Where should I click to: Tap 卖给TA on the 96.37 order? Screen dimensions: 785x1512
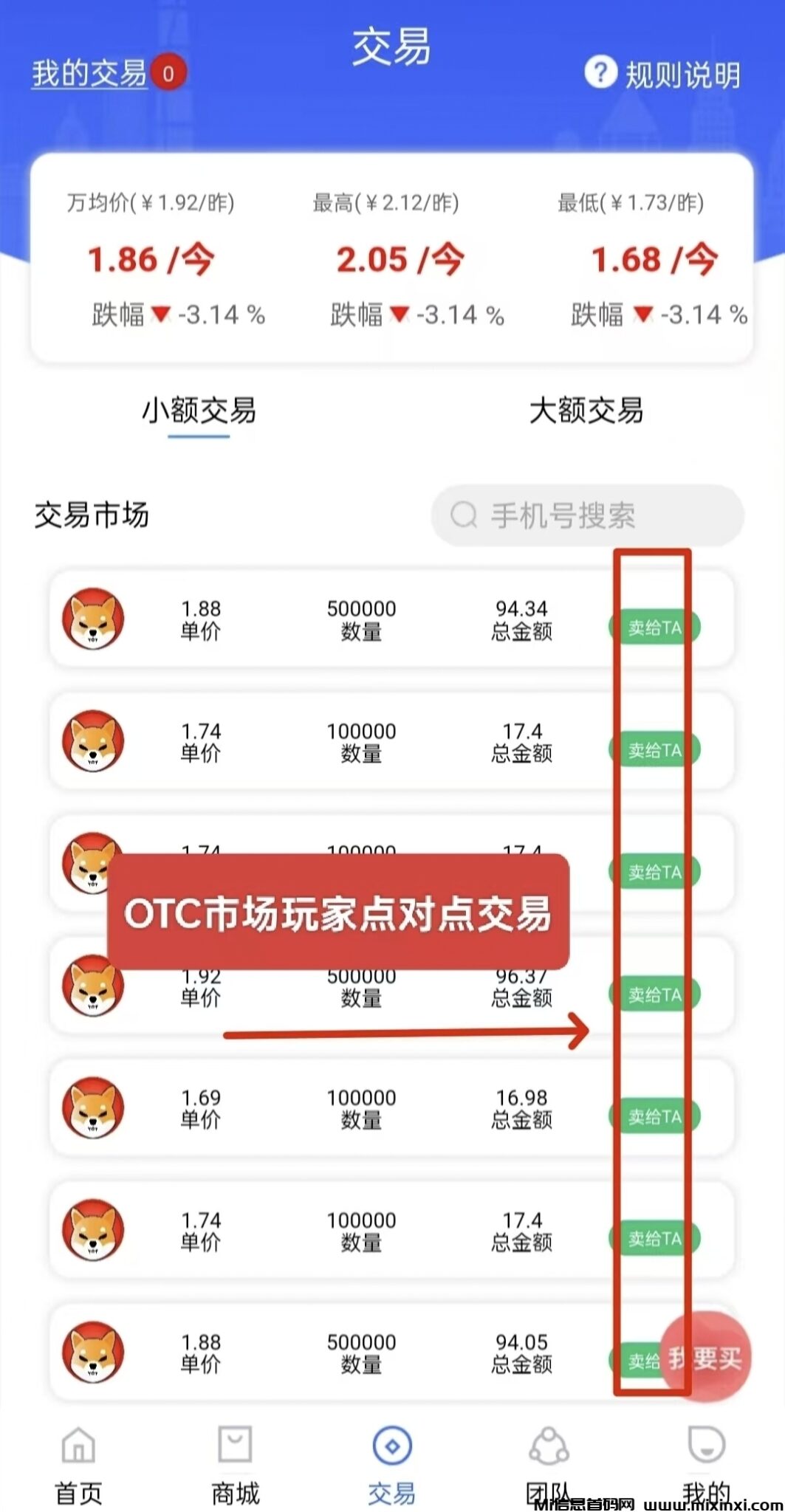[654, 994]
